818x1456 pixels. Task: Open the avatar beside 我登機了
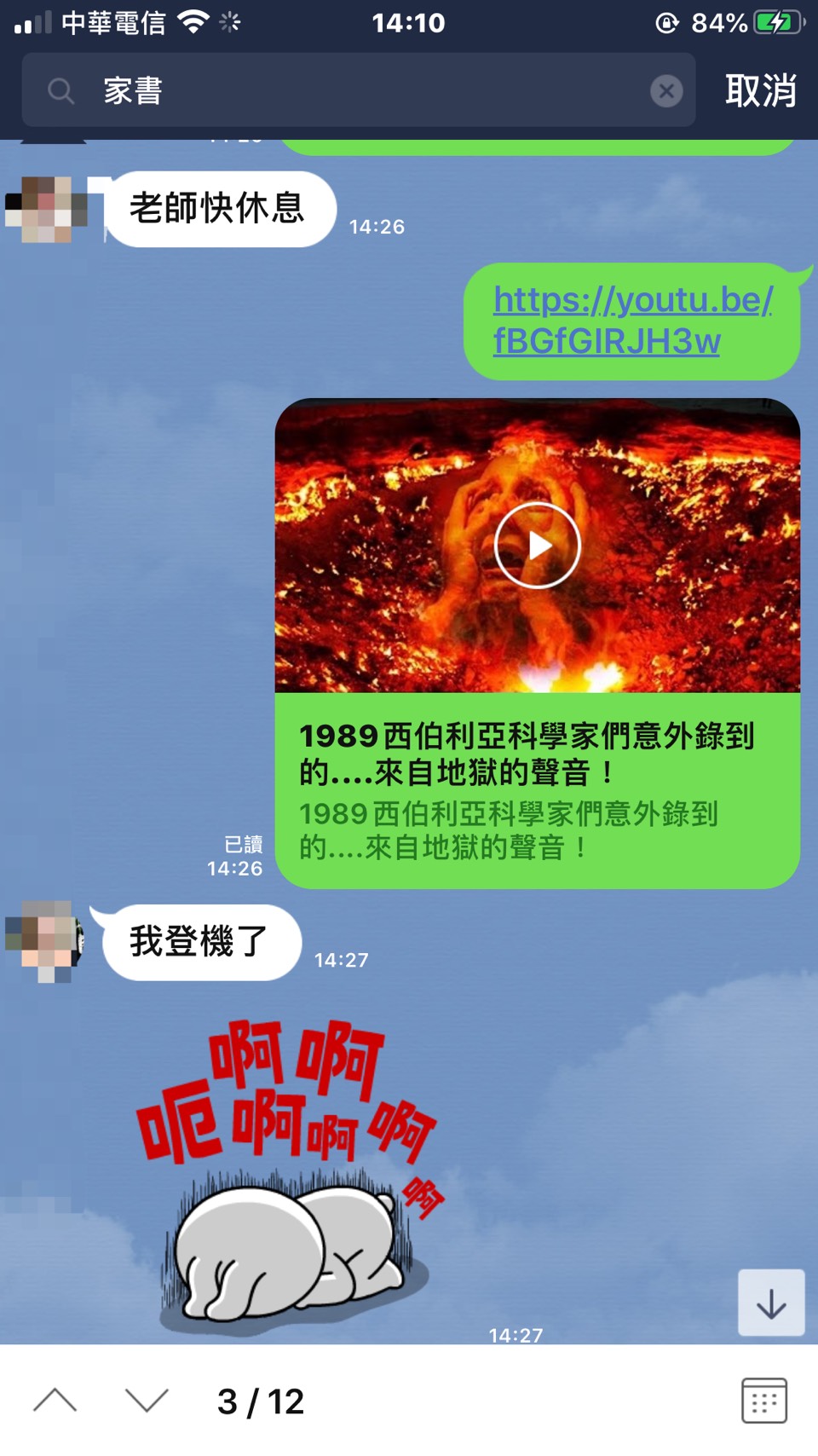pos(44,942)
